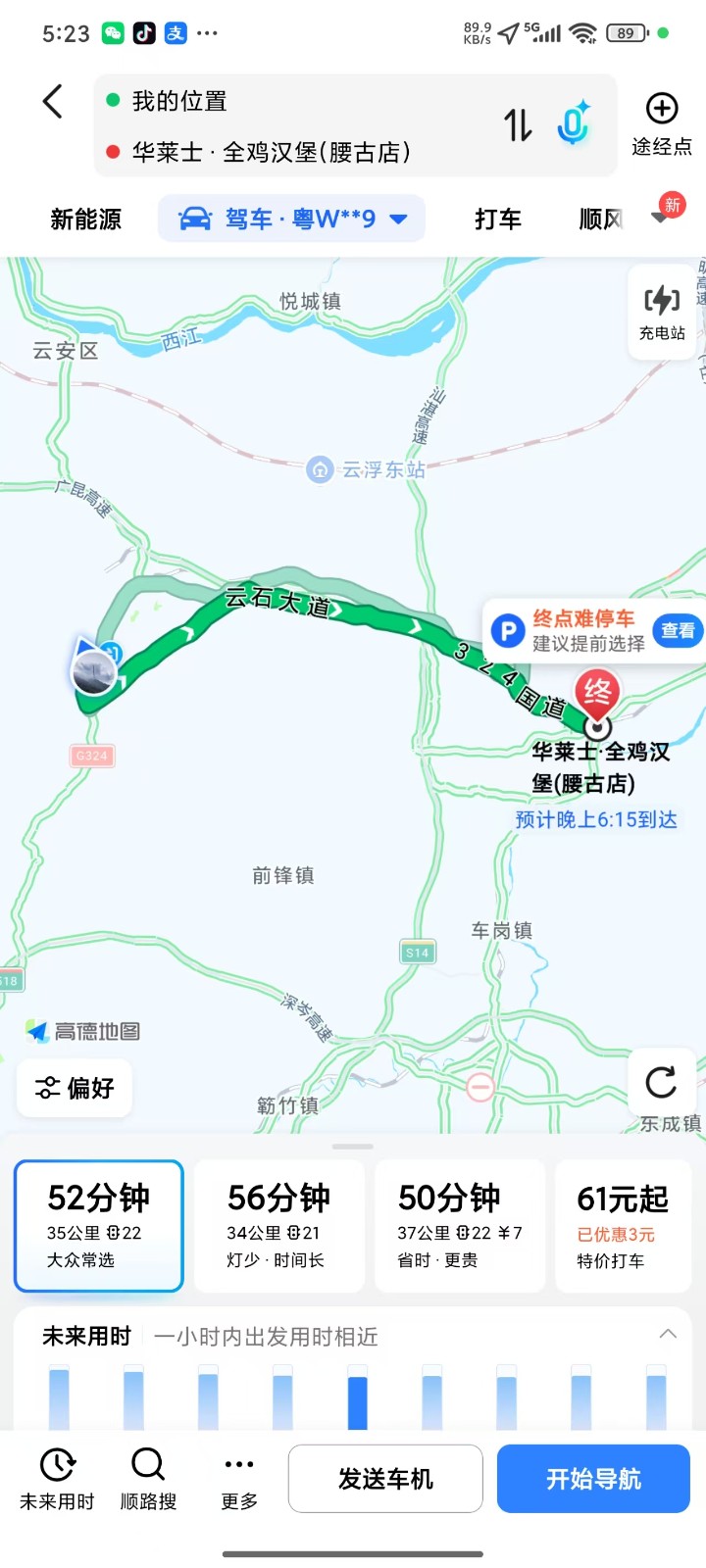The image size is (706, 1568).
Task: Switch to the 打车 tab
Action: (x=498, y=219)
